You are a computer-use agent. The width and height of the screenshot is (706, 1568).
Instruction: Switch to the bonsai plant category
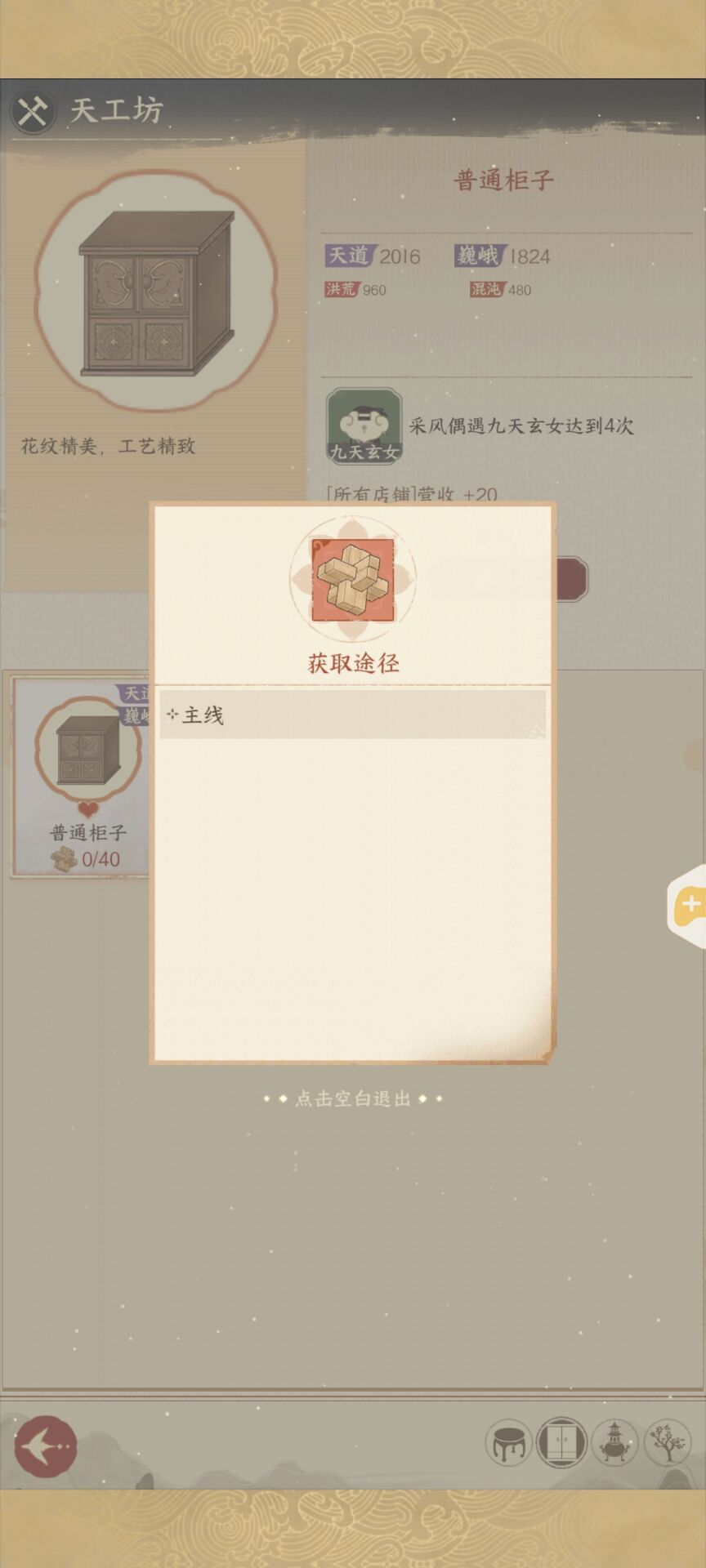(x=668, y=1443)
